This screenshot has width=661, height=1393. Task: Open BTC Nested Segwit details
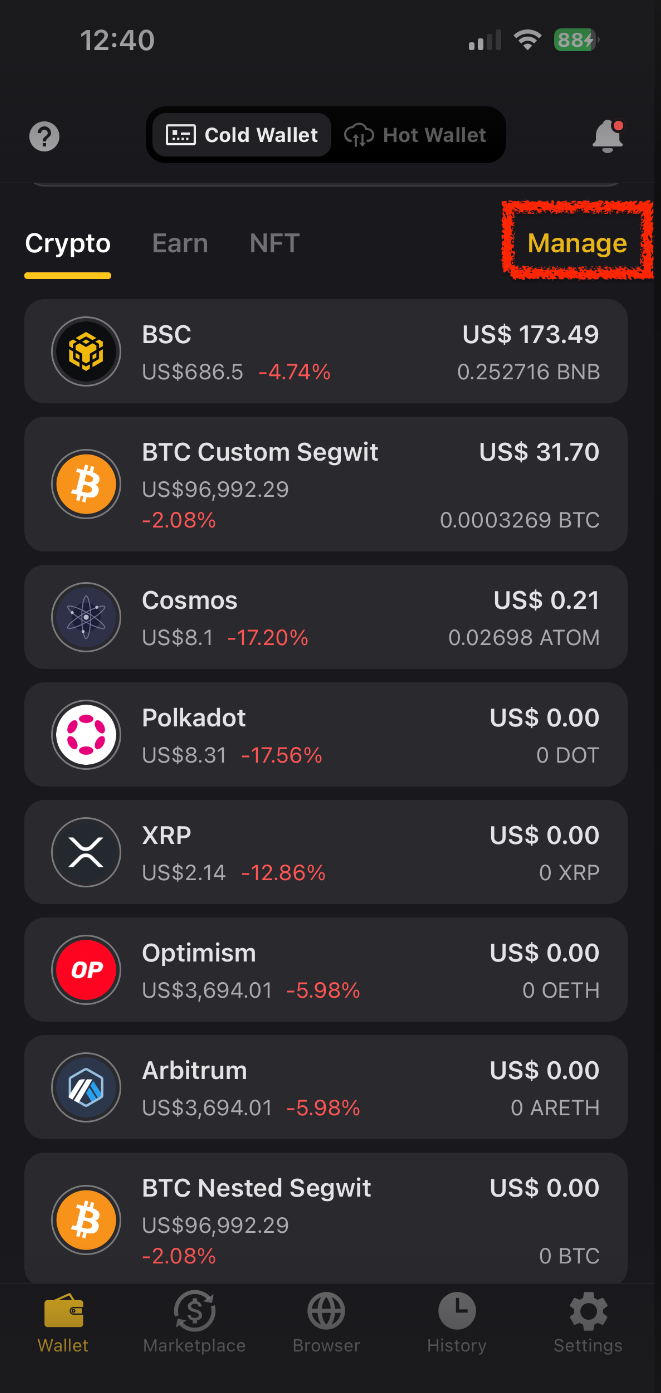click(326, 1218)
